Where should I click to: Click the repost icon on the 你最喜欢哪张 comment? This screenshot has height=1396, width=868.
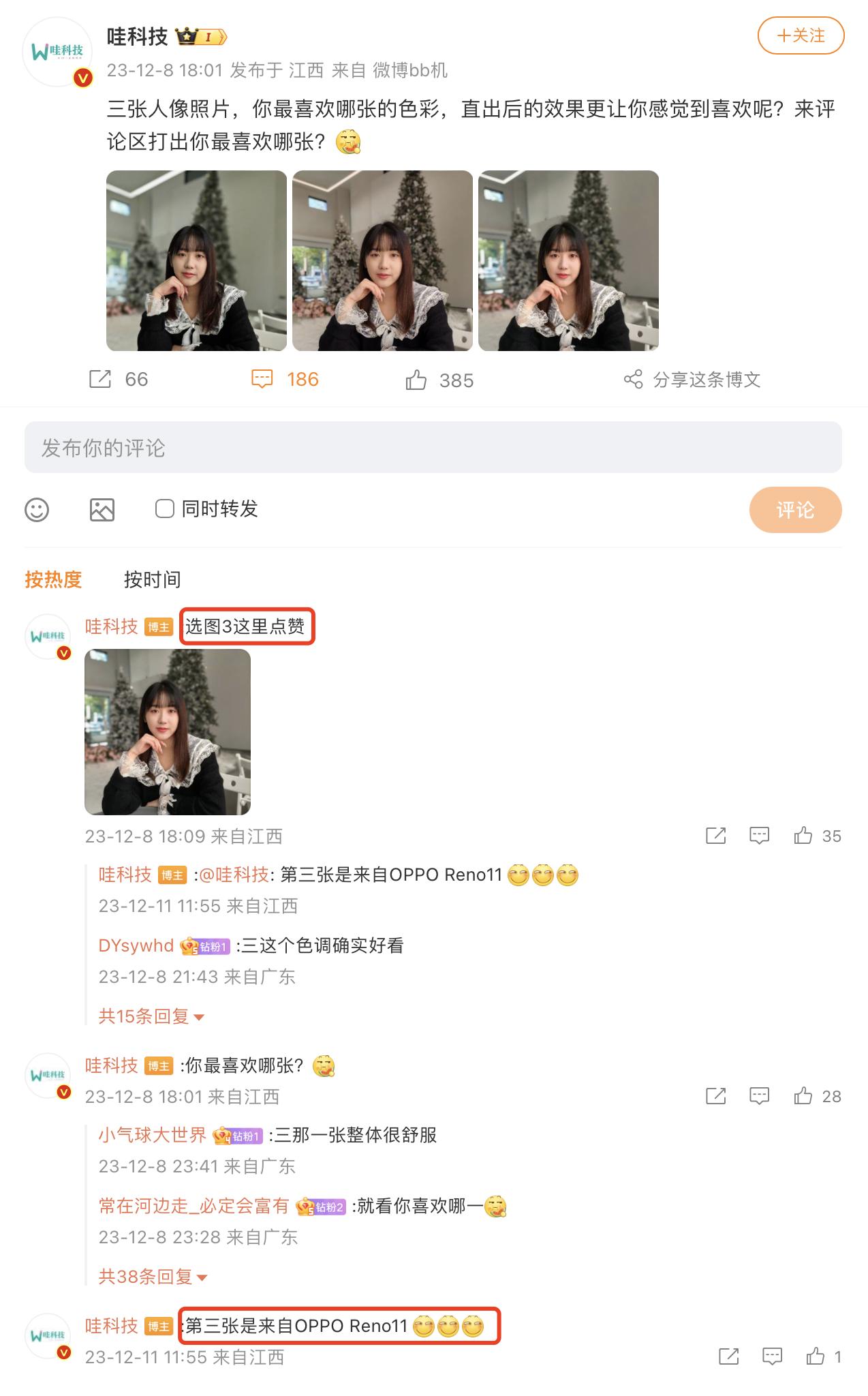[714, 1096]
